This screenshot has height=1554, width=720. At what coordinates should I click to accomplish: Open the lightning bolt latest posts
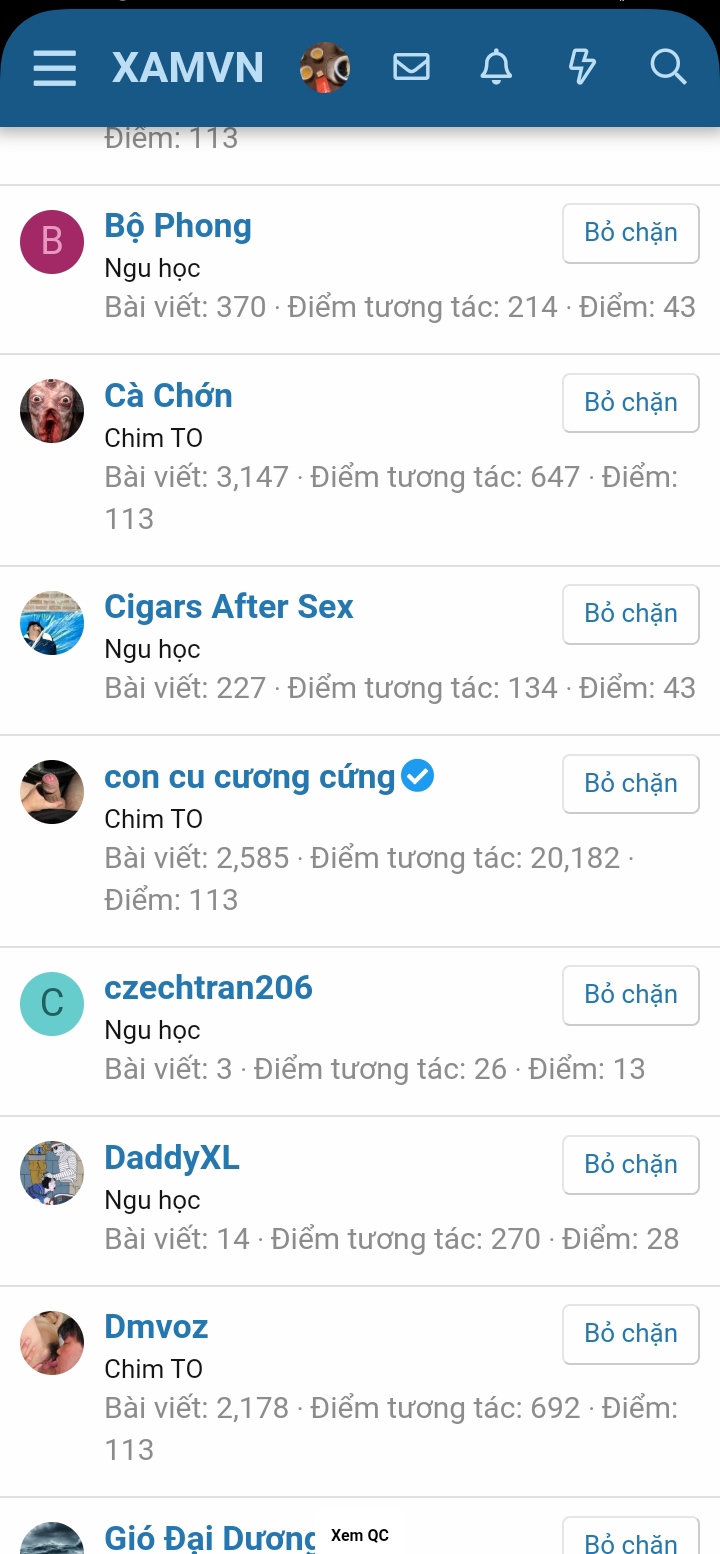coord(581,68)
